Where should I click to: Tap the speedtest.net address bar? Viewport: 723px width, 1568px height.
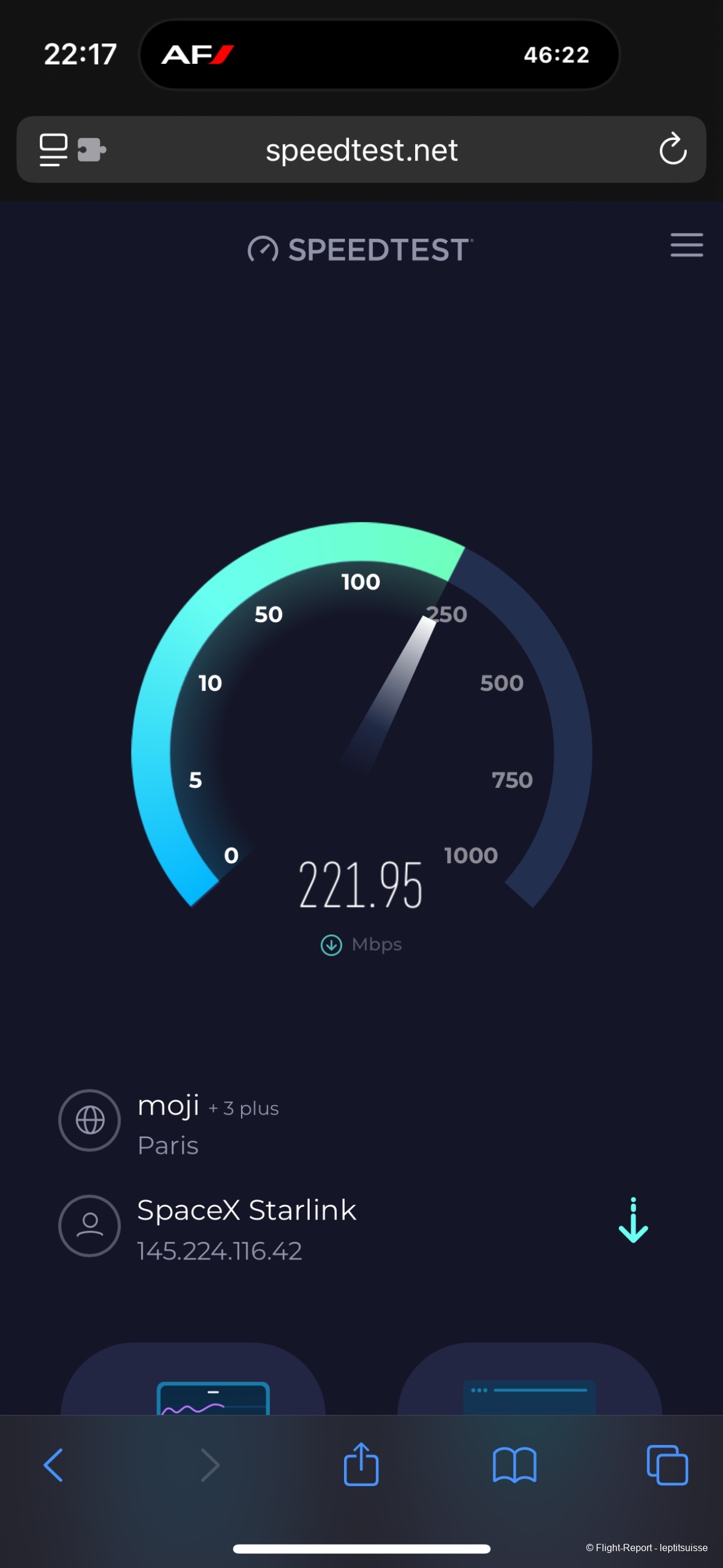[x=361, y=150]
